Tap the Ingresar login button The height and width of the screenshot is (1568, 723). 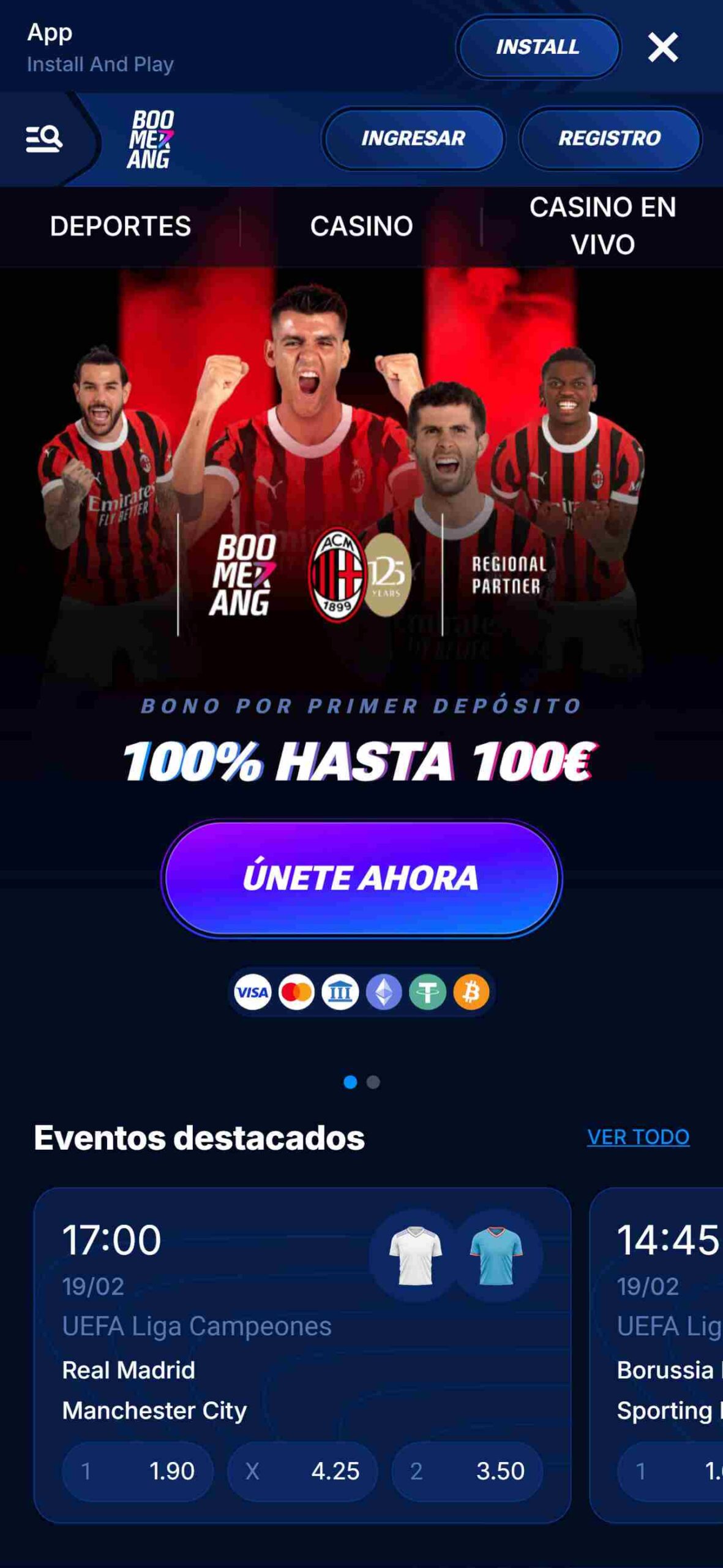413,138
